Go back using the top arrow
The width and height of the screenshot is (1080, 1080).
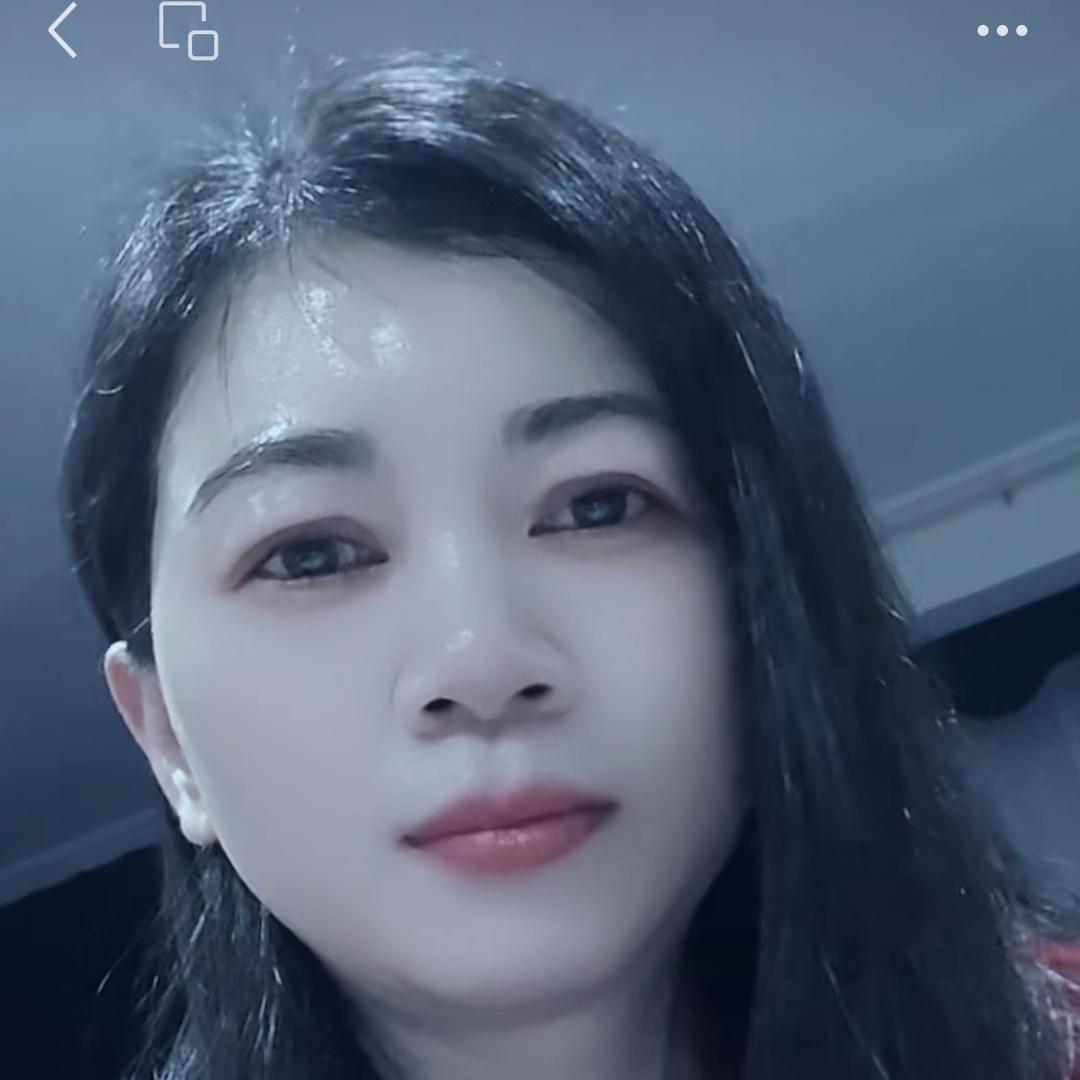tap(62, 30)
